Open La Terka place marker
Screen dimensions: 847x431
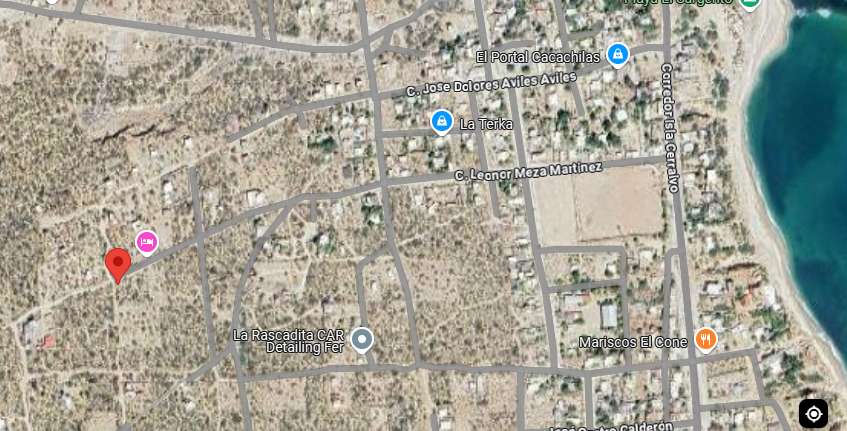tap(441, 122)
